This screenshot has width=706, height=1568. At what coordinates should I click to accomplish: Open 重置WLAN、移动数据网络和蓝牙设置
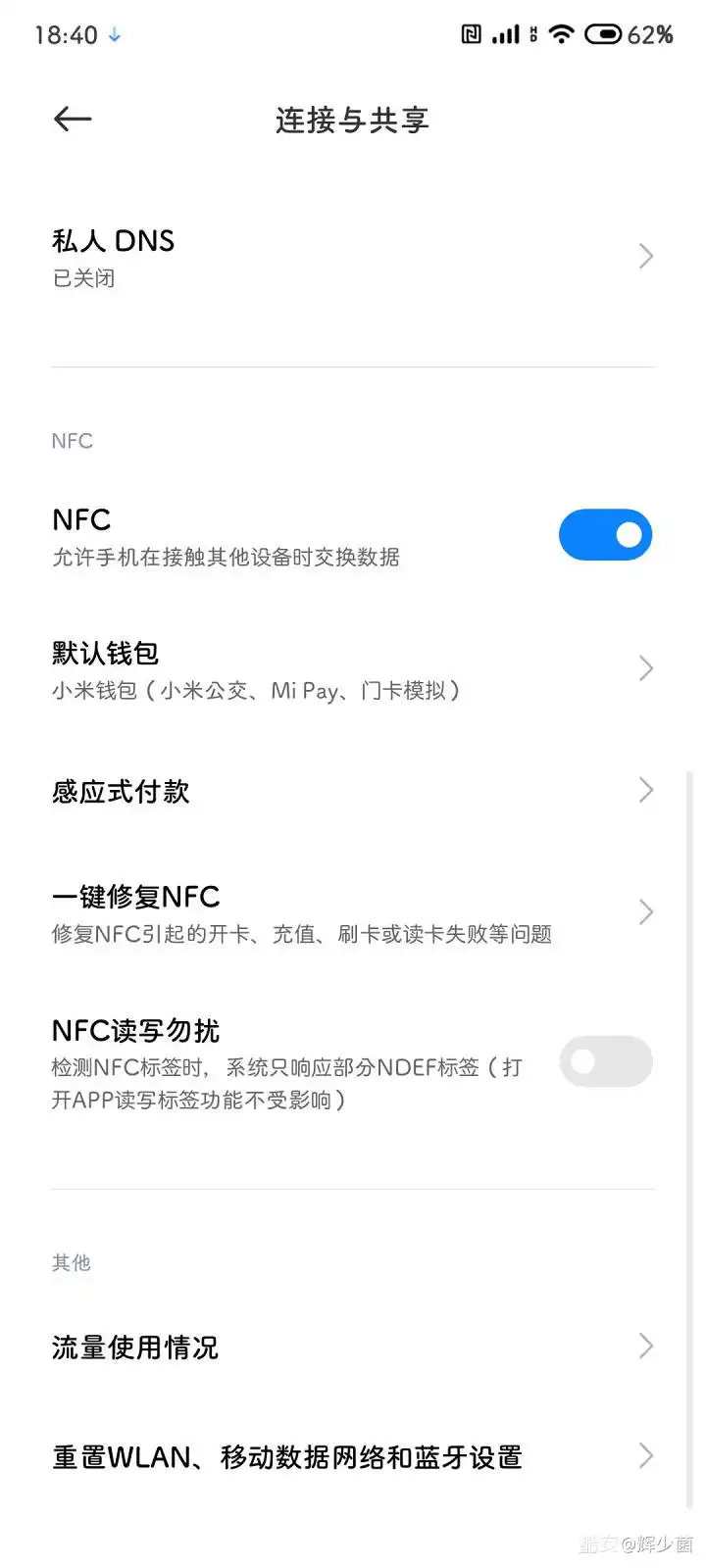tap(353, 1457)
